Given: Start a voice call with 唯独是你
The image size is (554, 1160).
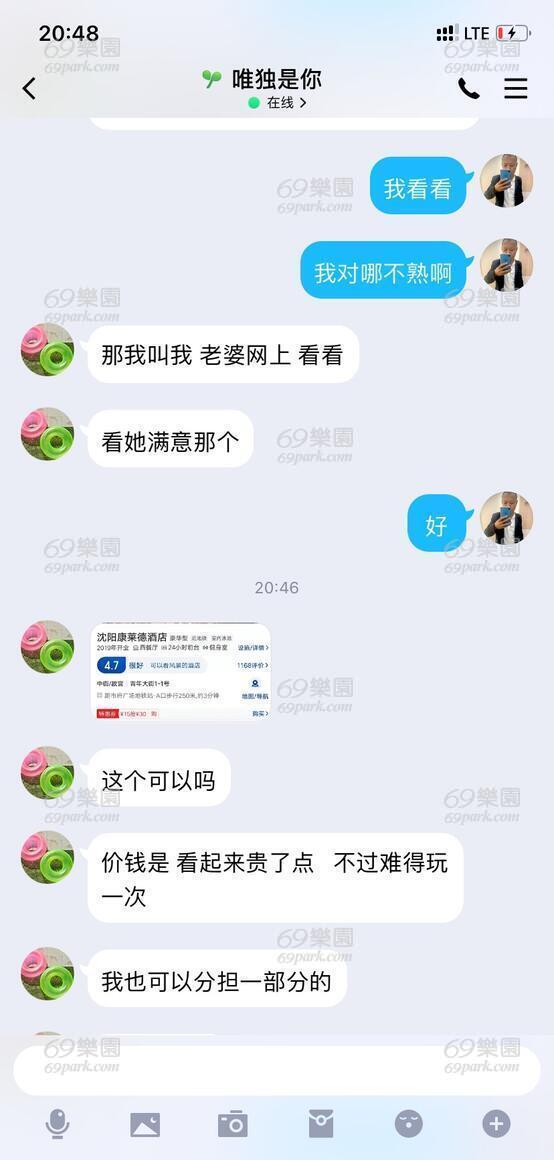Looking at the screenshot, I should click(469, 89).
